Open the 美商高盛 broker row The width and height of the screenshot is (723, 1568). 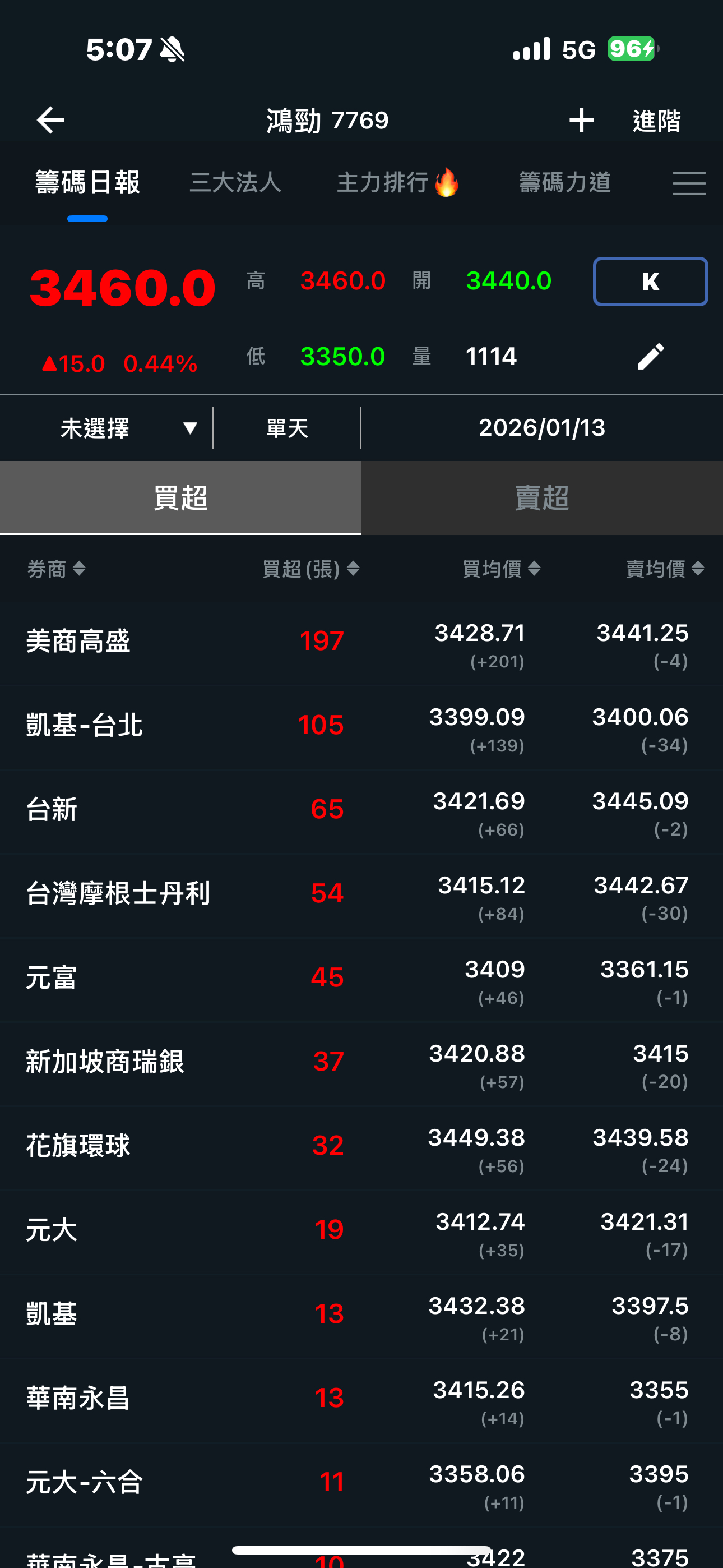point(361,642)
